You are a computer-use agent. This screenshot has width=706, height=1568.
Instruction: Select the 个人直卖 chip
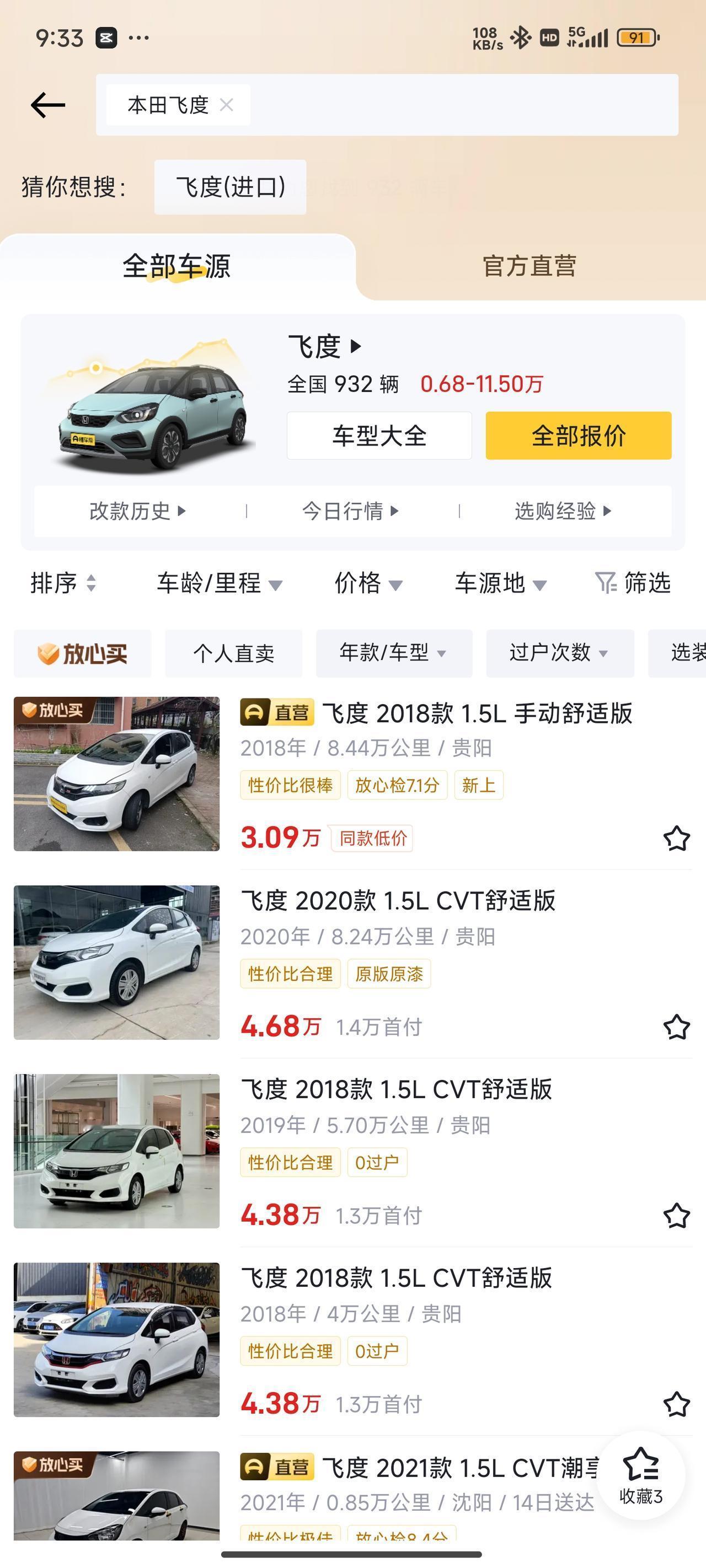(x=233, y=654)
